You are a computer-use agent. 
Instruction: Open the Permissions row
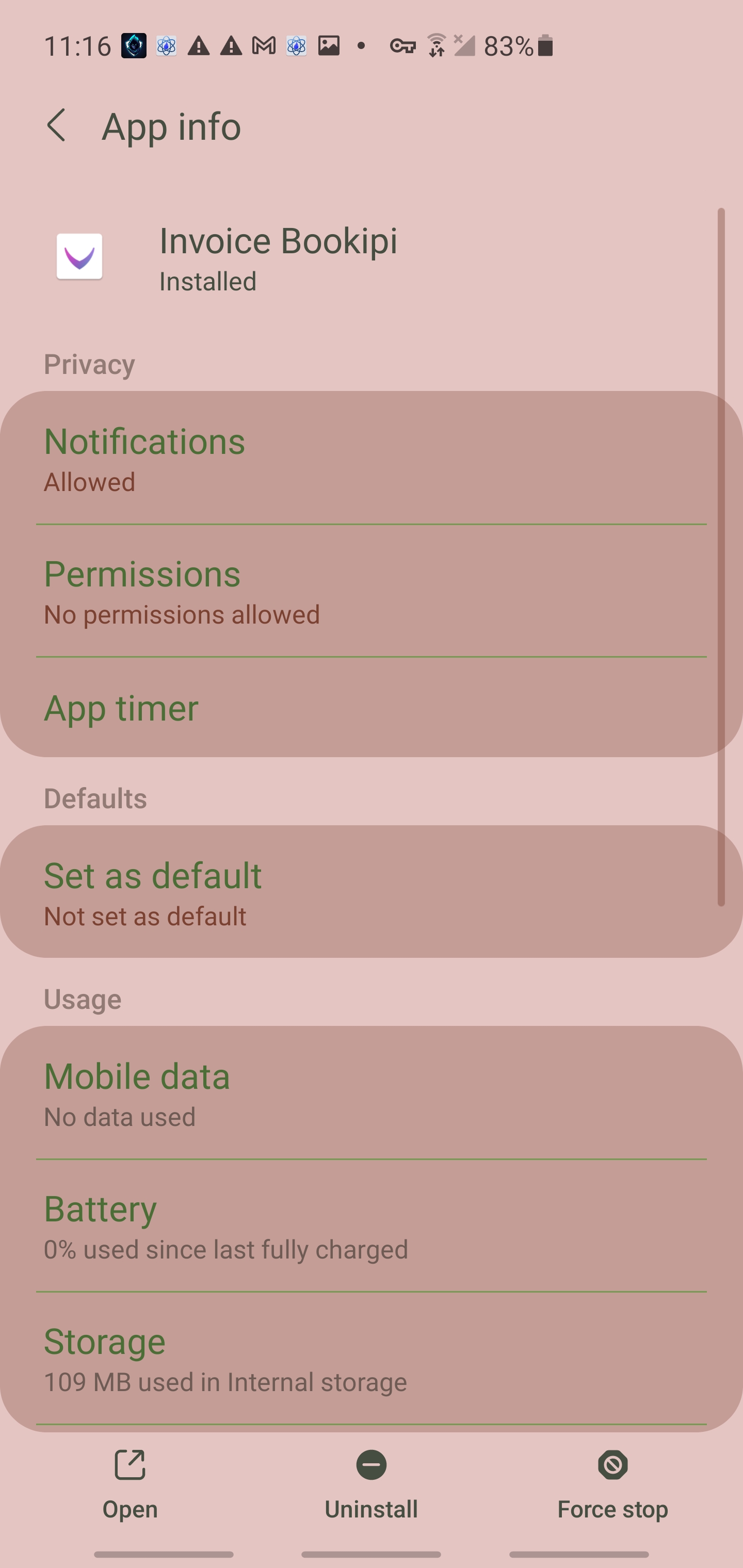click(x=370, y=591)
